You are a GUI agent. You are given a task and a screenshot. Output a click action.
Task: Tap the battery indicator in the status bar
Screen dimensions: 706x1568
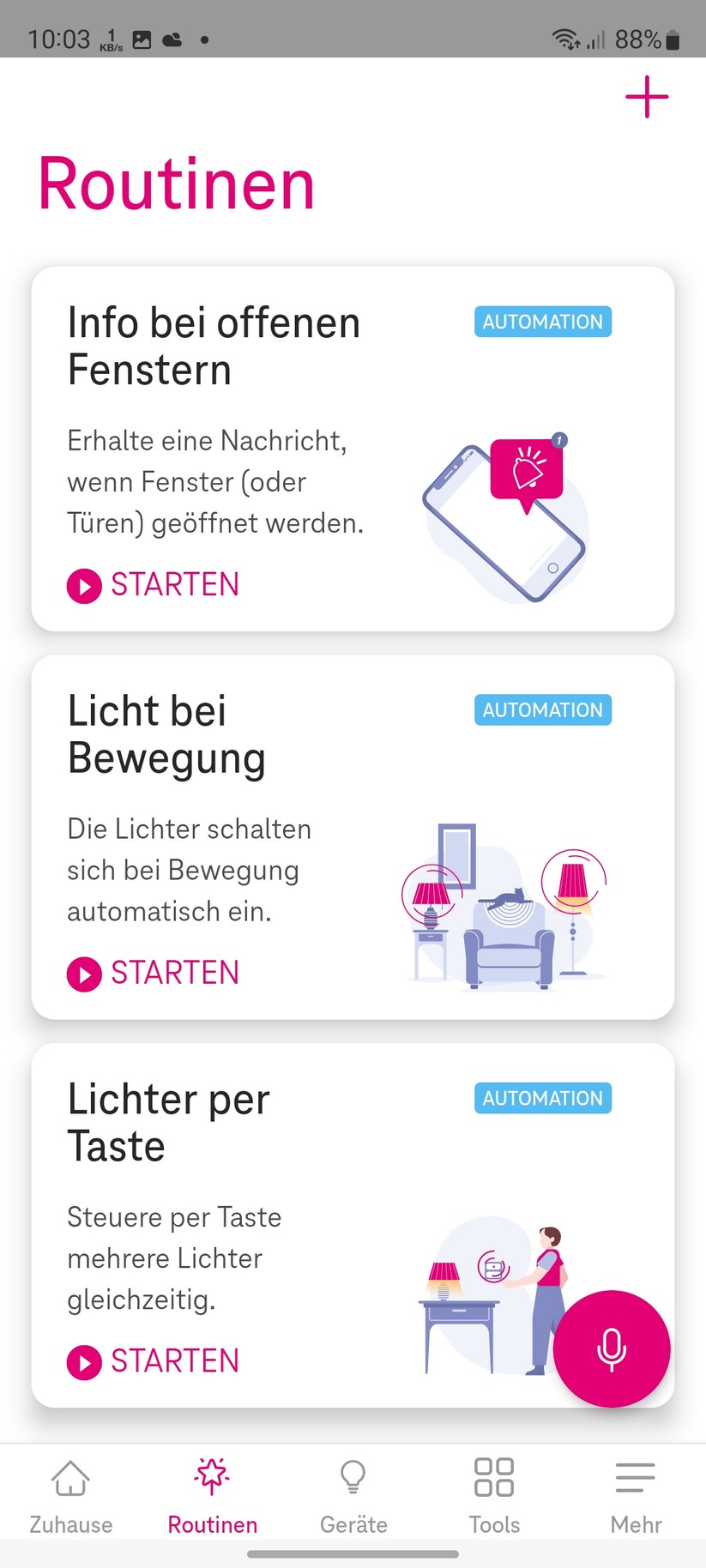pyautogui.click(x=674, y=38)
